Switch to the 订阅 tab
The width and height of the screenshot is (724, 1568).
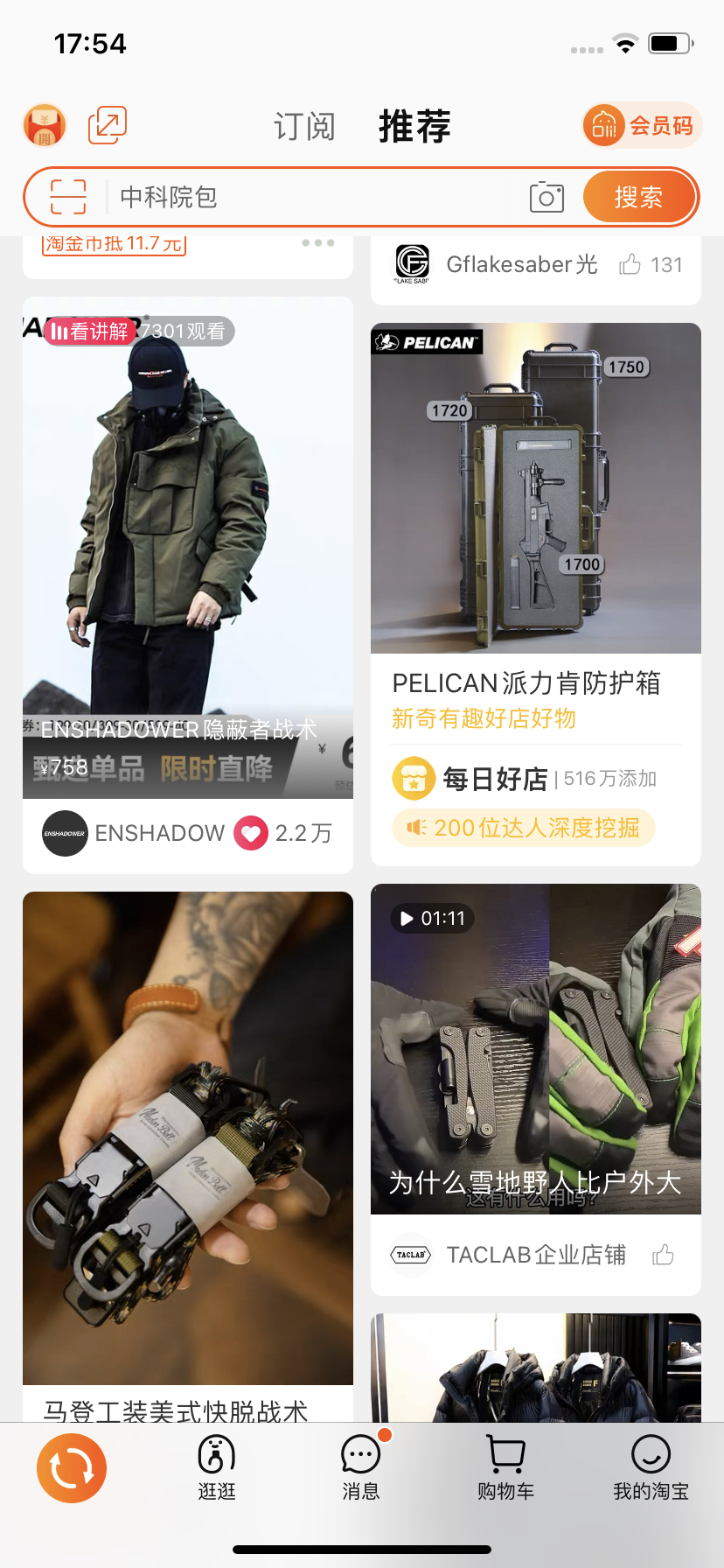304,127
